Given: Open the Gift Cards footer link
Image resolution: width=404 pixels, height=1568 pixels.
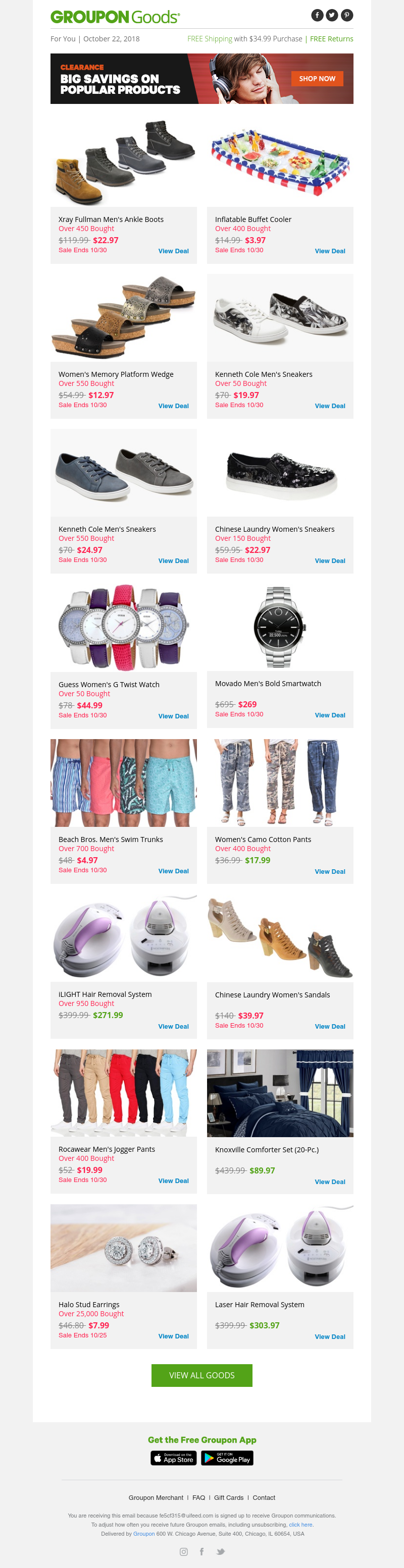Looking at the screenshot, I should (x=228, y=1497).
